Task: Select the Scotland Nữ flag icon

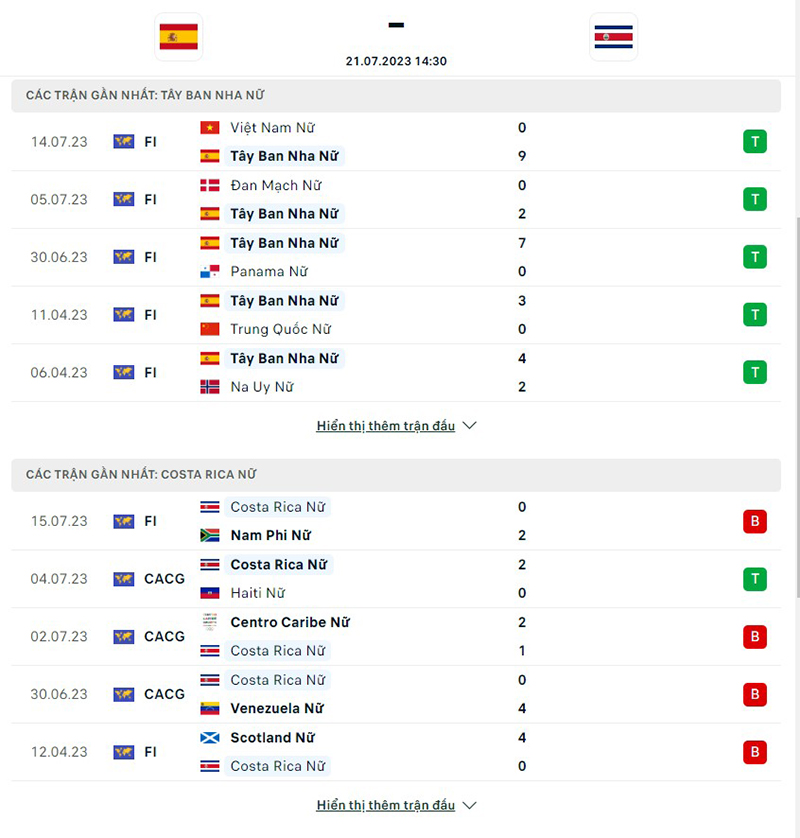Action: 208,737
